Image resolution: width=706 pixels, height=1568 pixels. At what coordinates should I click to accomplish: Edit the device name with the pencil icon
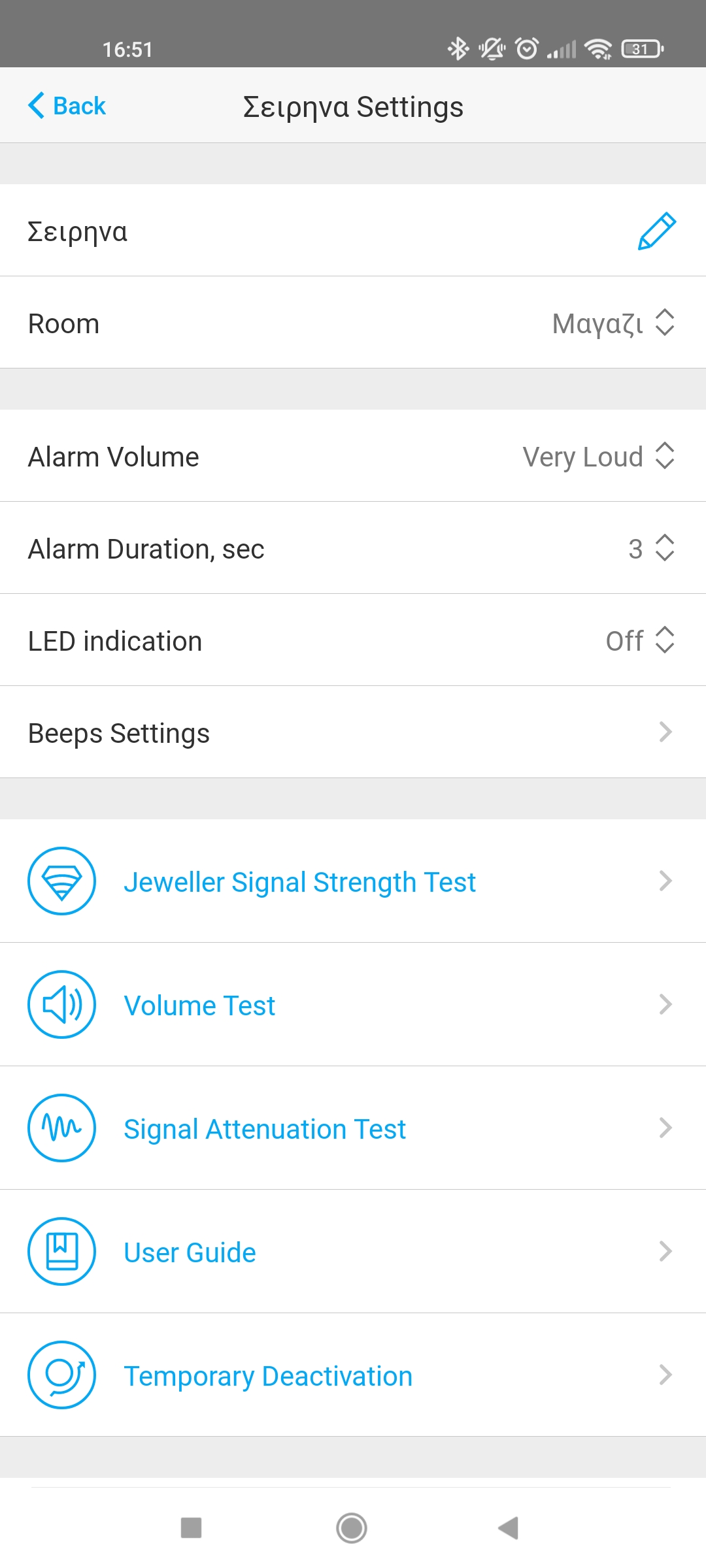click(656, 231)
